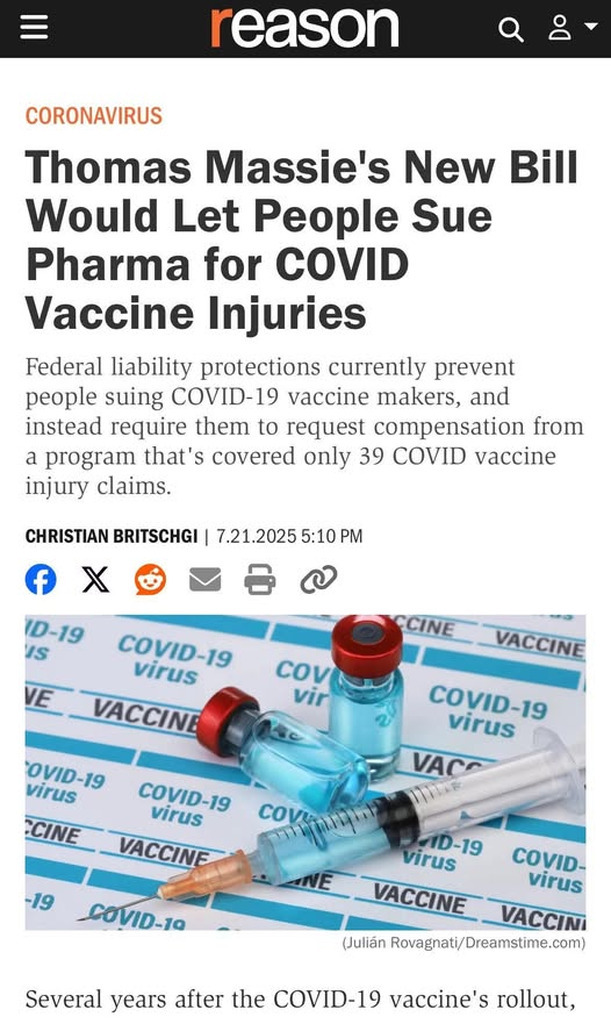Open the Coronavirus topic link

click(x=93, y=115)
